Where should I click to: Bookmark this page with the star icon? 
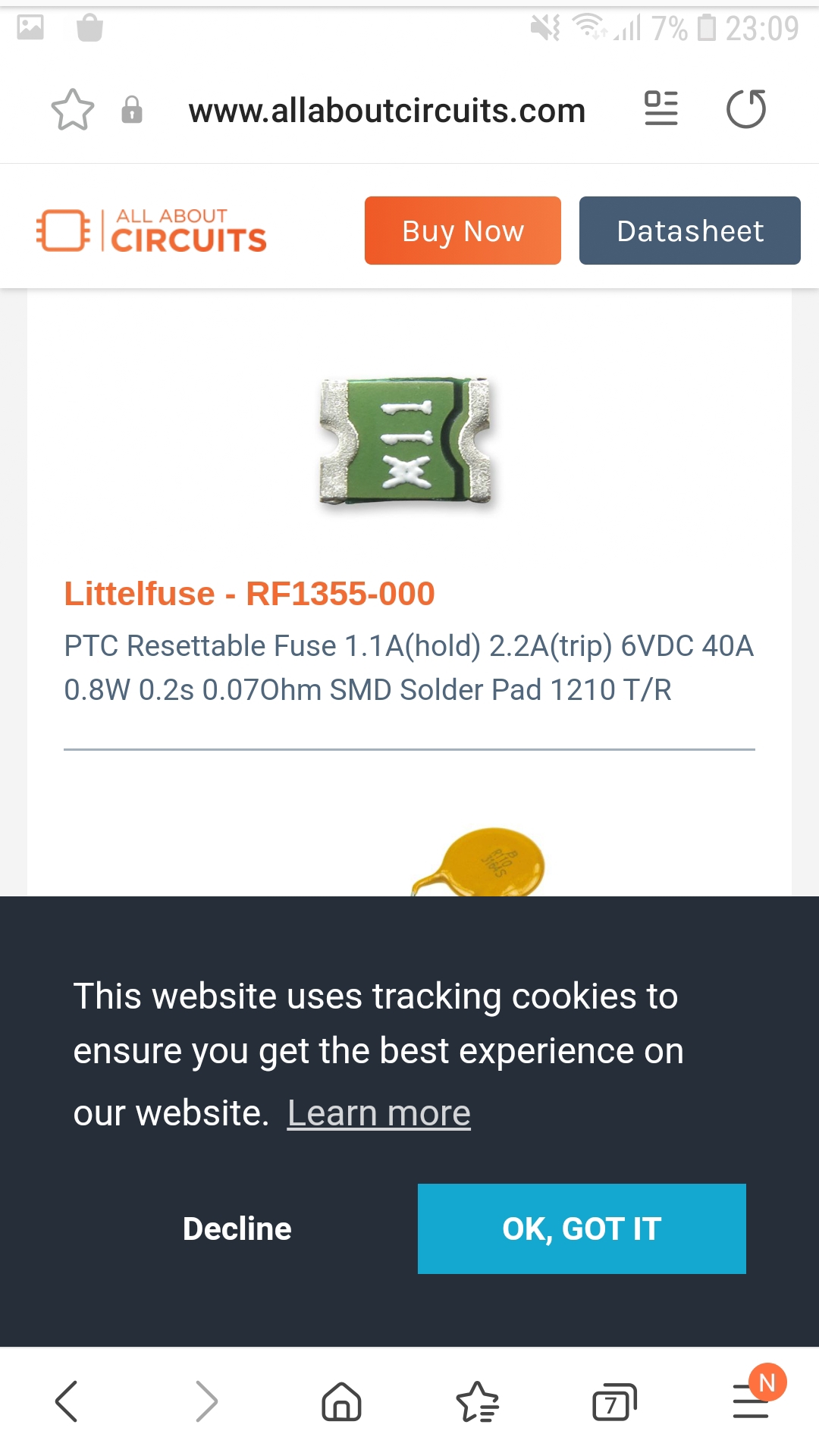pyautogui.click(x=73, y=110)
